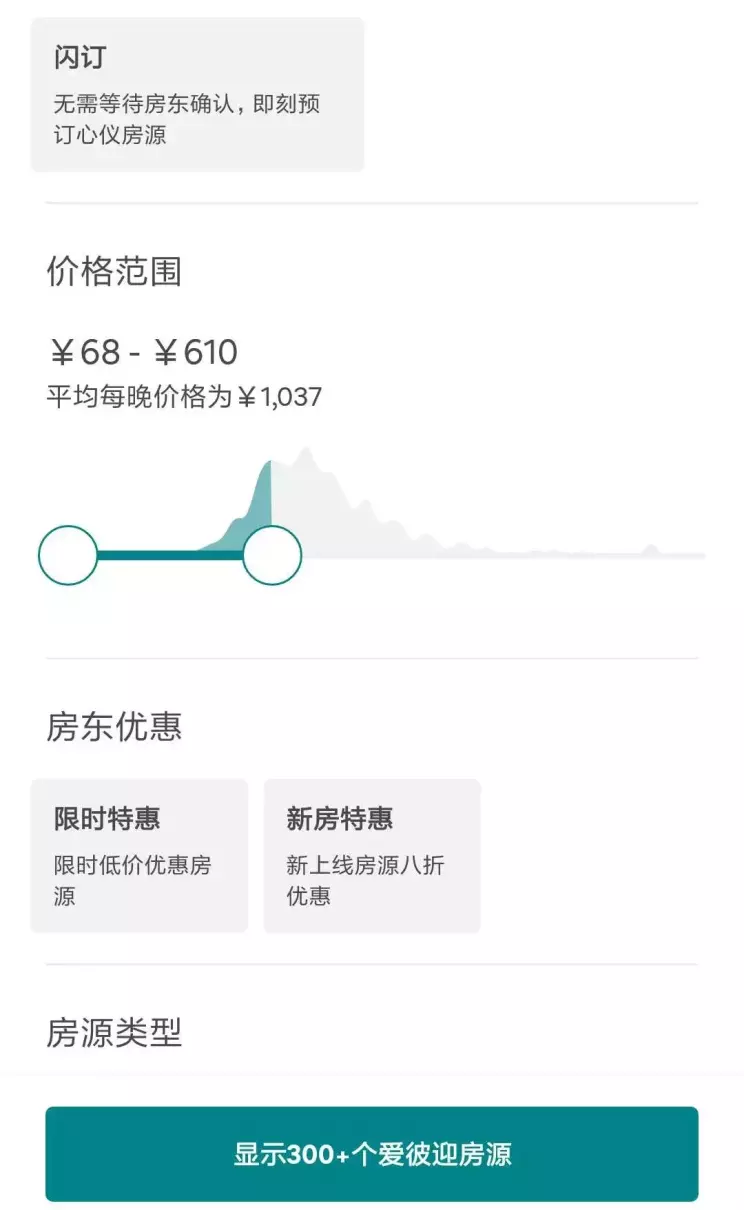
Task: Toggle the 闪订 instant booking filter card
Action: 196,95
